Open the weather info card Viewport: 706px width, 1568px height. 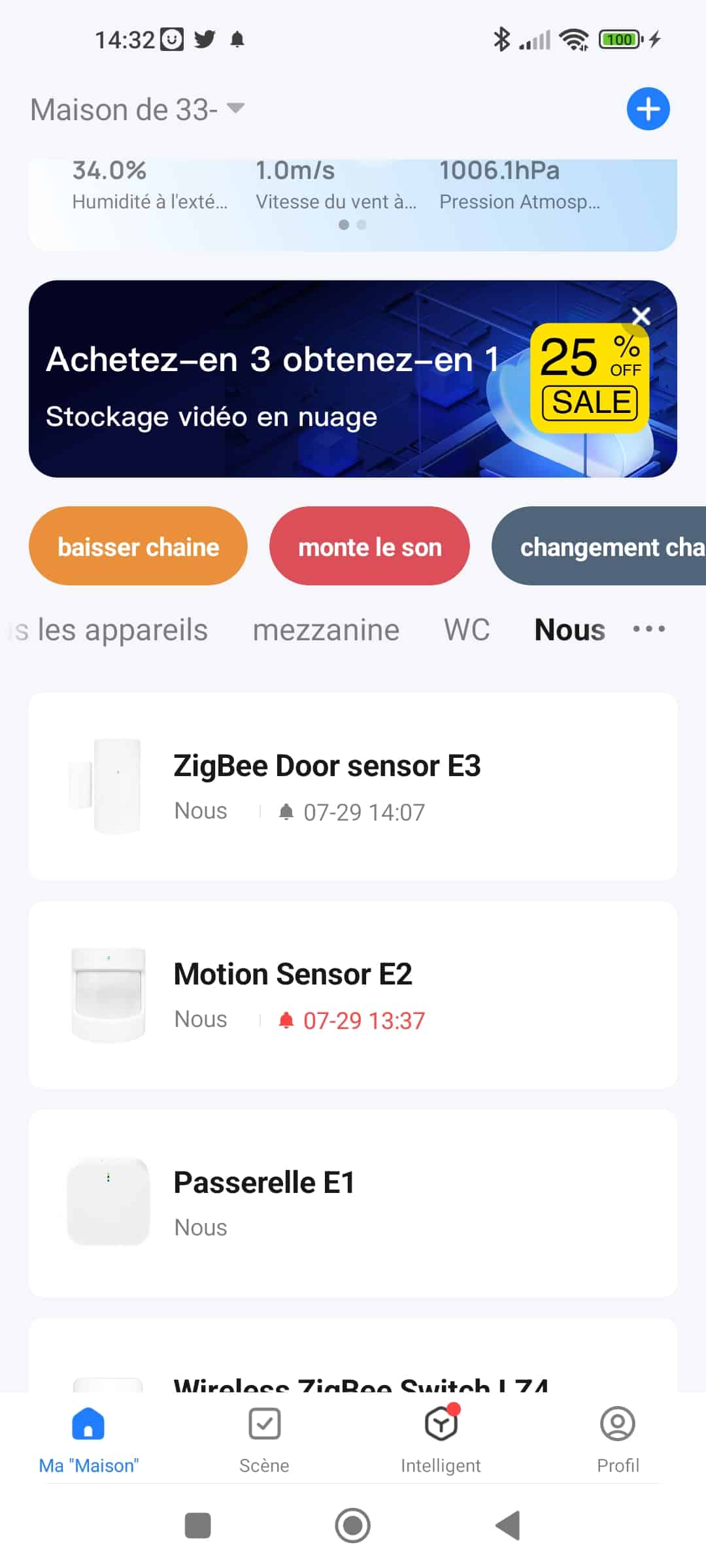(x=352, y=205)
